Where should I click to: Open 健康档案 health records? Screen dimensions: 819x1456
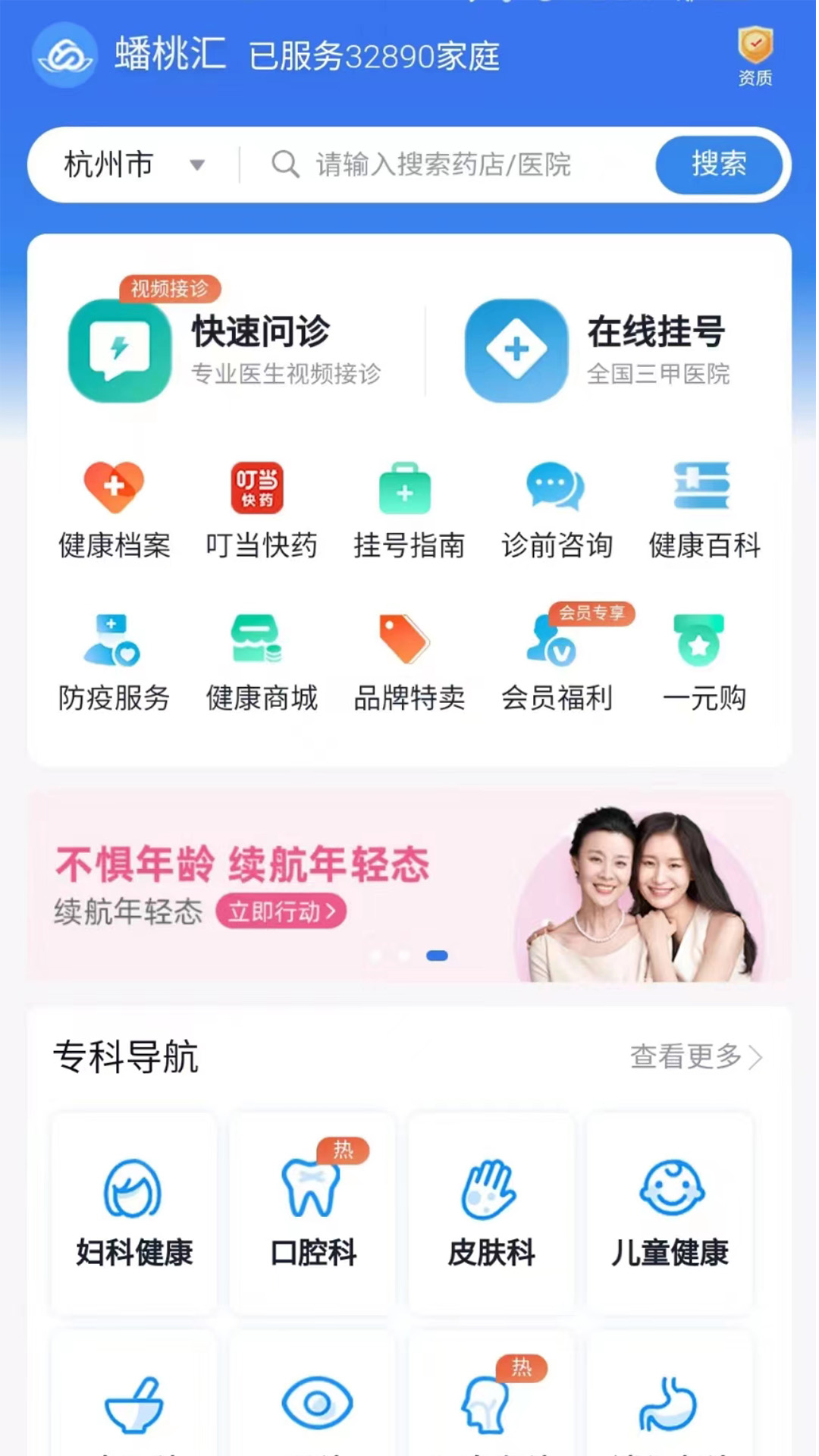pos(115,510)
